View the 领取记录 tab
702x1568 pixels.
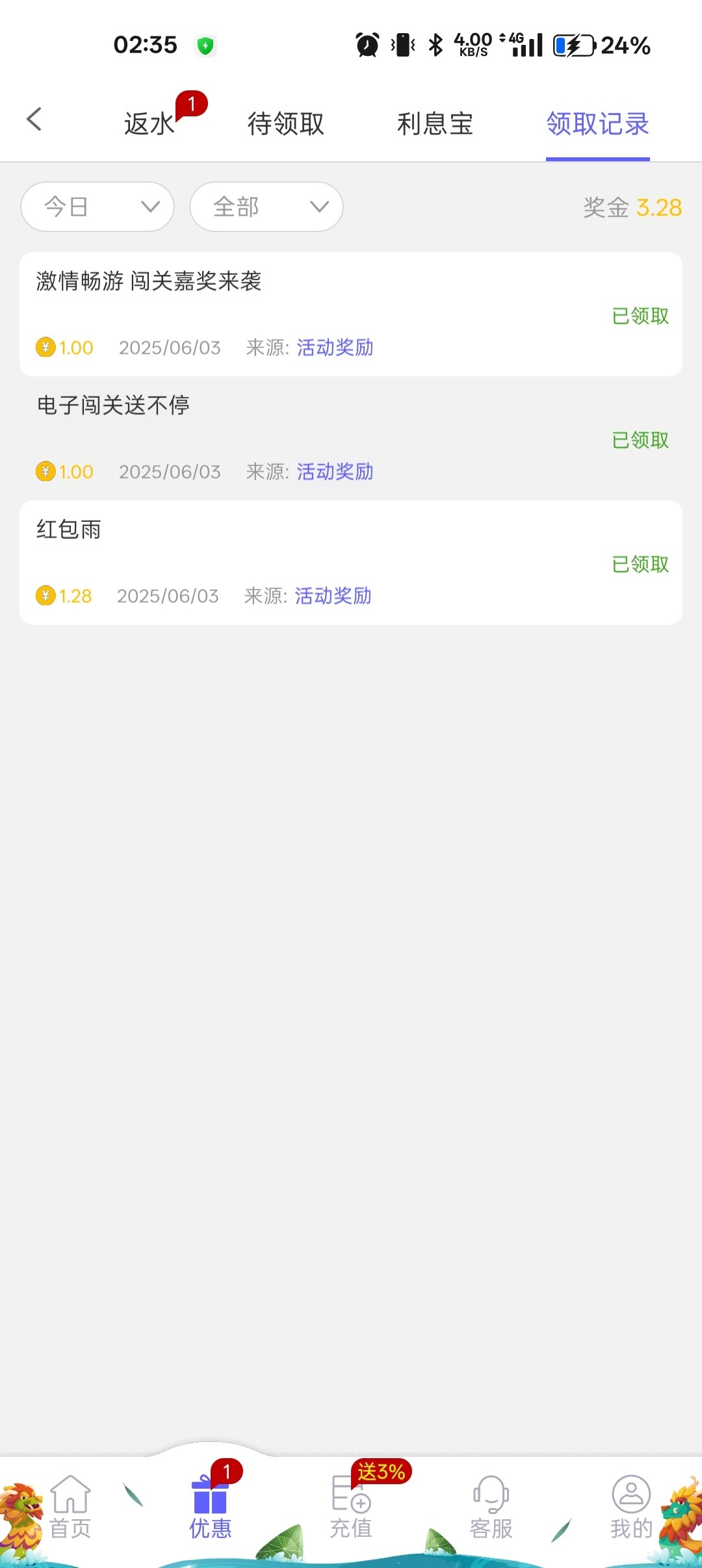tap(597, 124)
